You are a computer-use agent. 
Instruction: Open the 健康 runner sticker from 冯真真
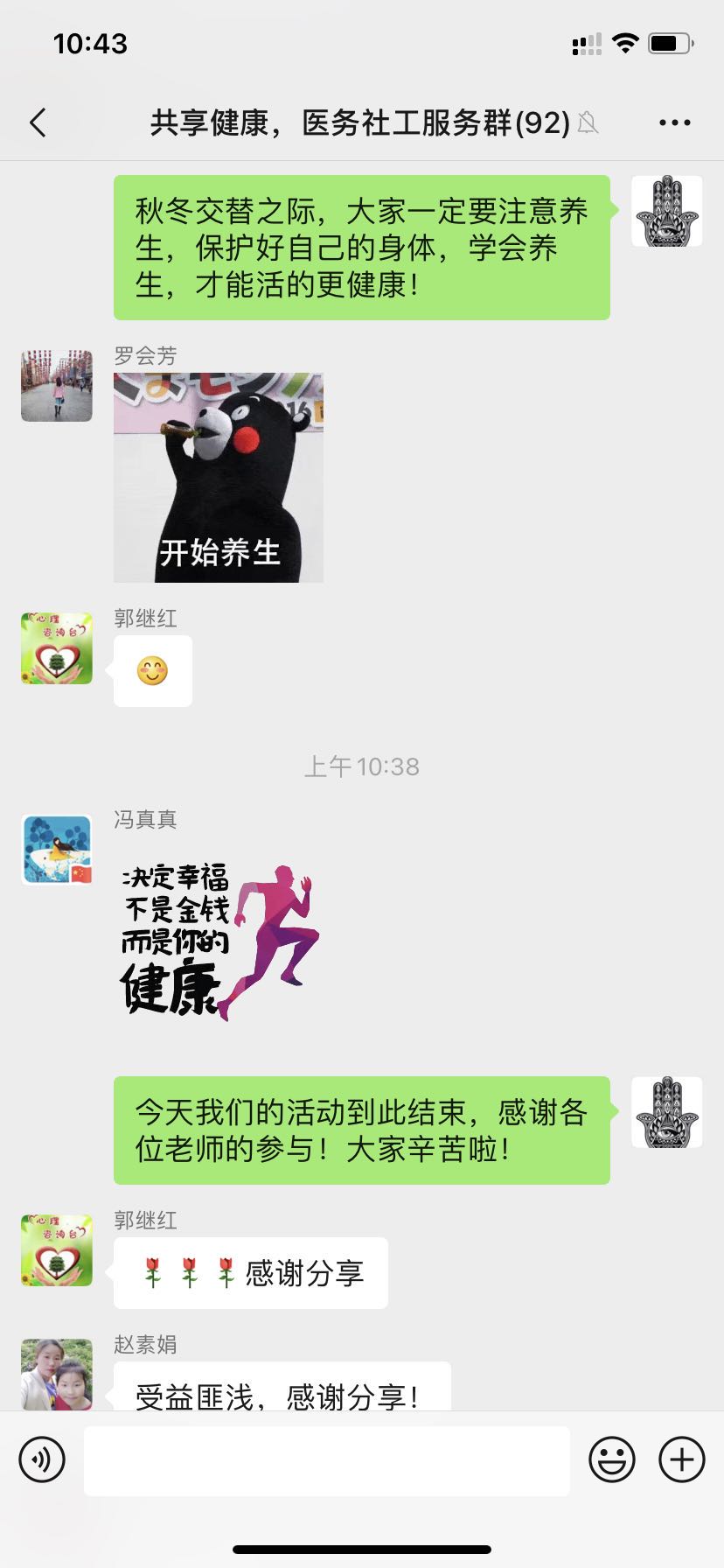tap(220, 941)
